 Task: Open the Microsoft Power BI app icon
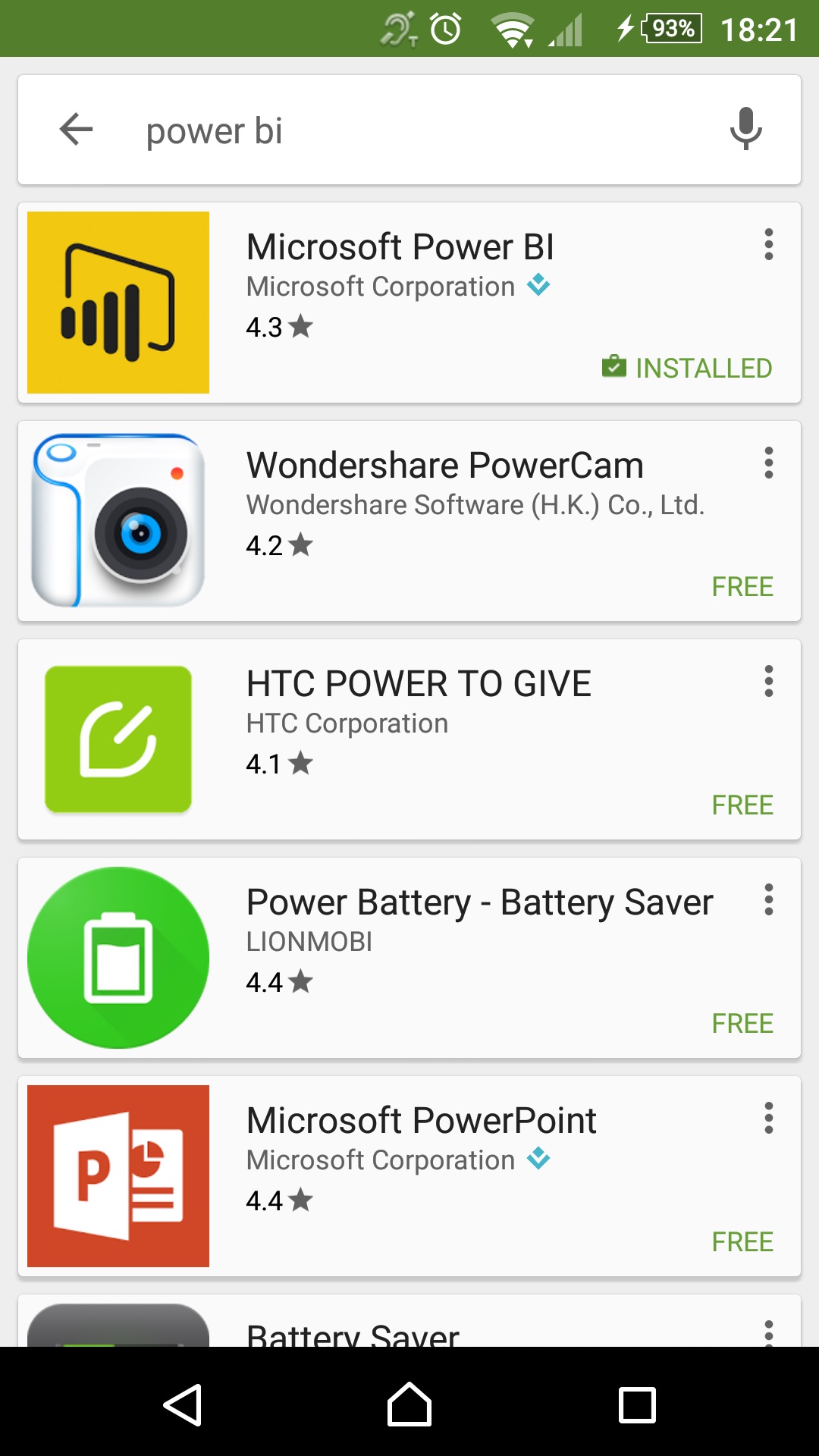118,301
